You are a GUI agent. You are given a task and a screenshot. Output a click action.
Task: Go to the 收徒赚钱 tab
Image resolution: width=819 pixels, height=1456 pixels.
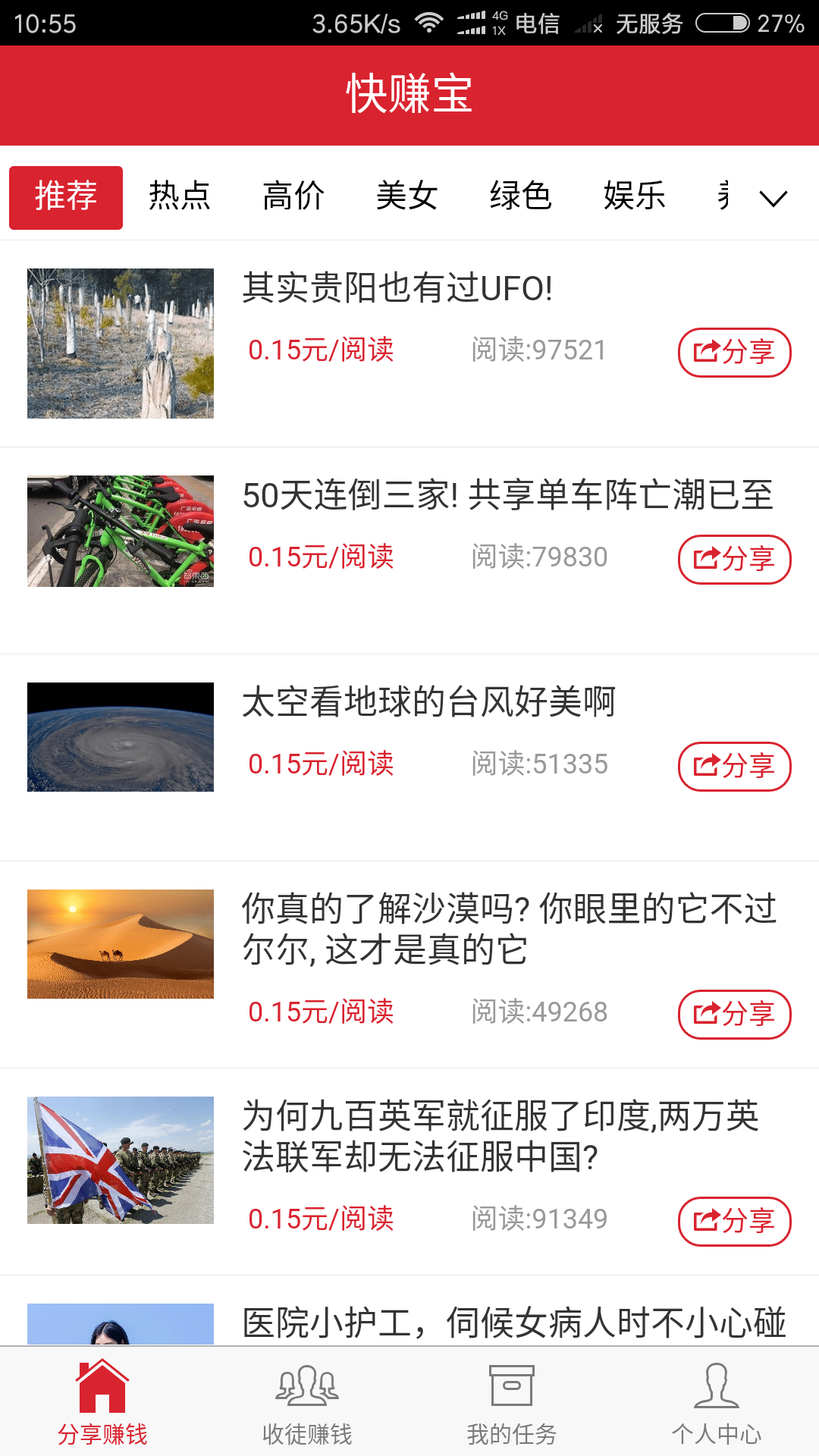tap(307, 1403)
